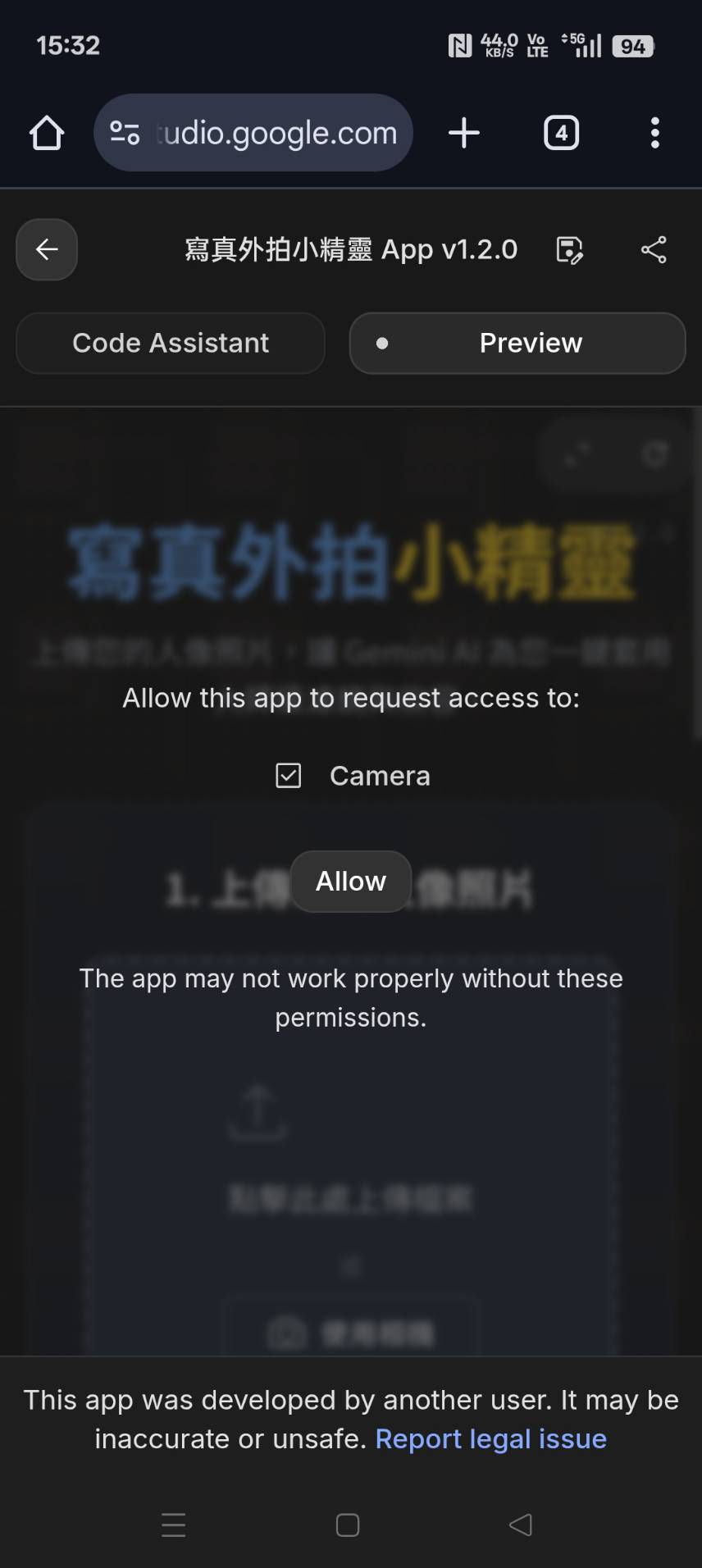702x1568 pixels.
Task: Open recent apps from the navigation bar
Action: [x=174, y=1525]
